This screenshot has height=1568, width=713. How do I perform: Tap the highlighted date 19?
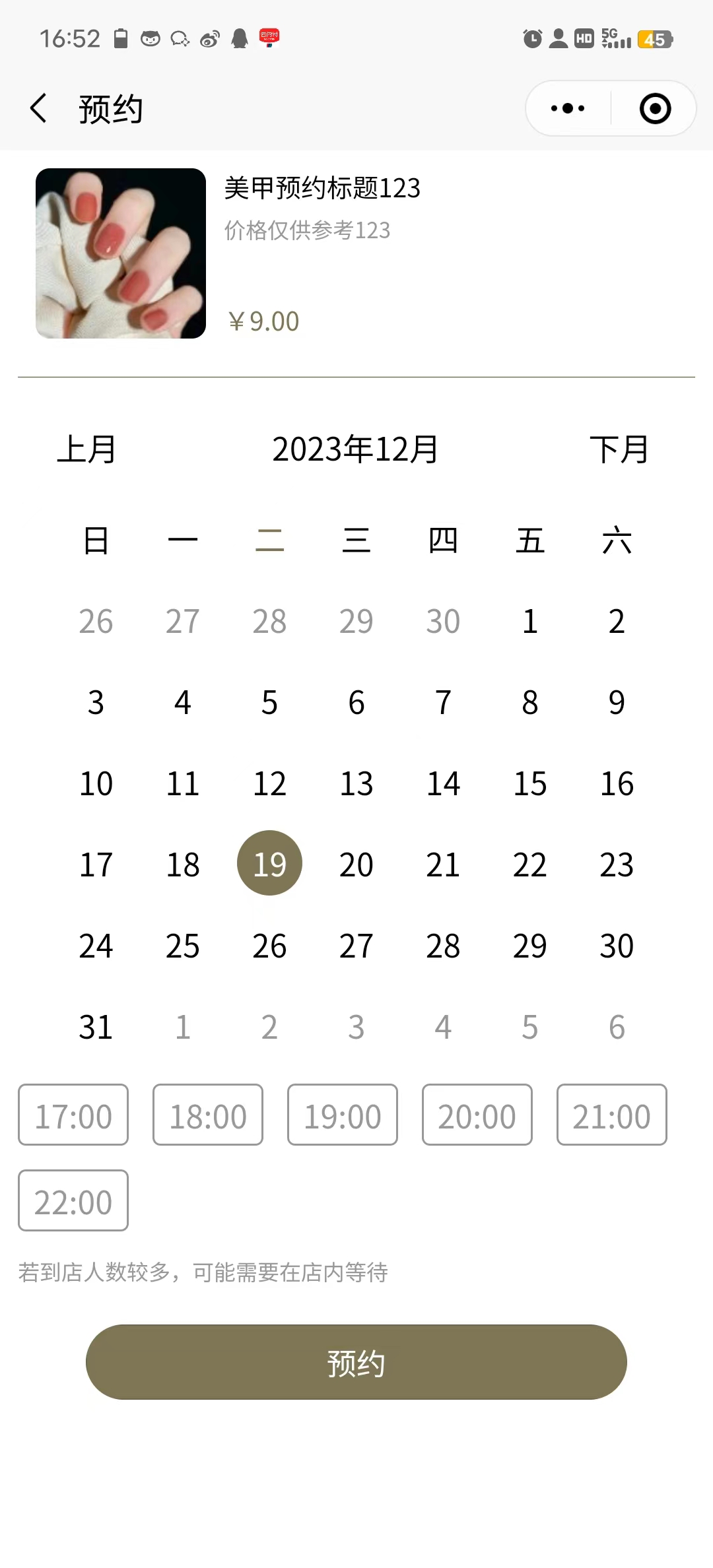click(x=269, y=863)
